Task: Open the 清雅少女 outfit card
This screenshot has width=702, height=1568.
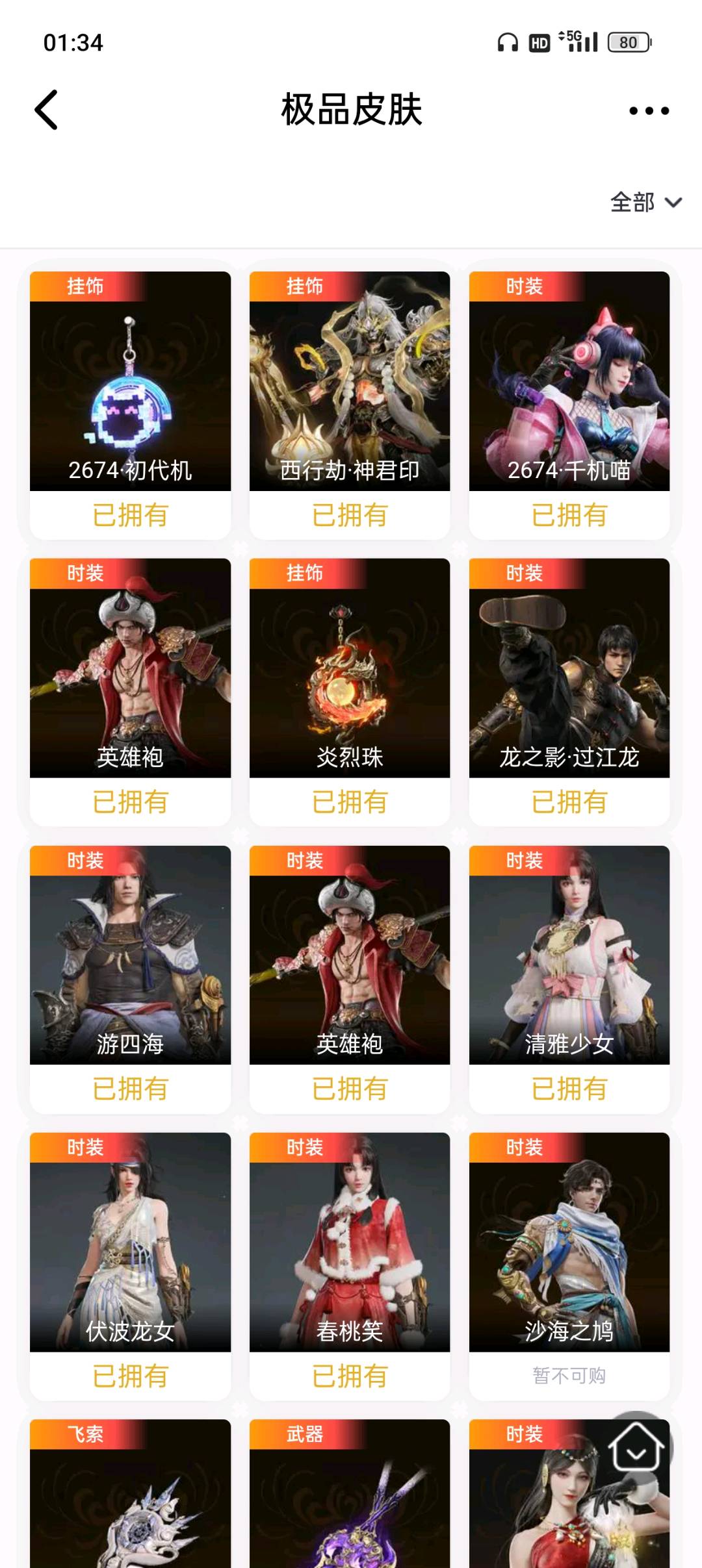Action: pos(569,961)
